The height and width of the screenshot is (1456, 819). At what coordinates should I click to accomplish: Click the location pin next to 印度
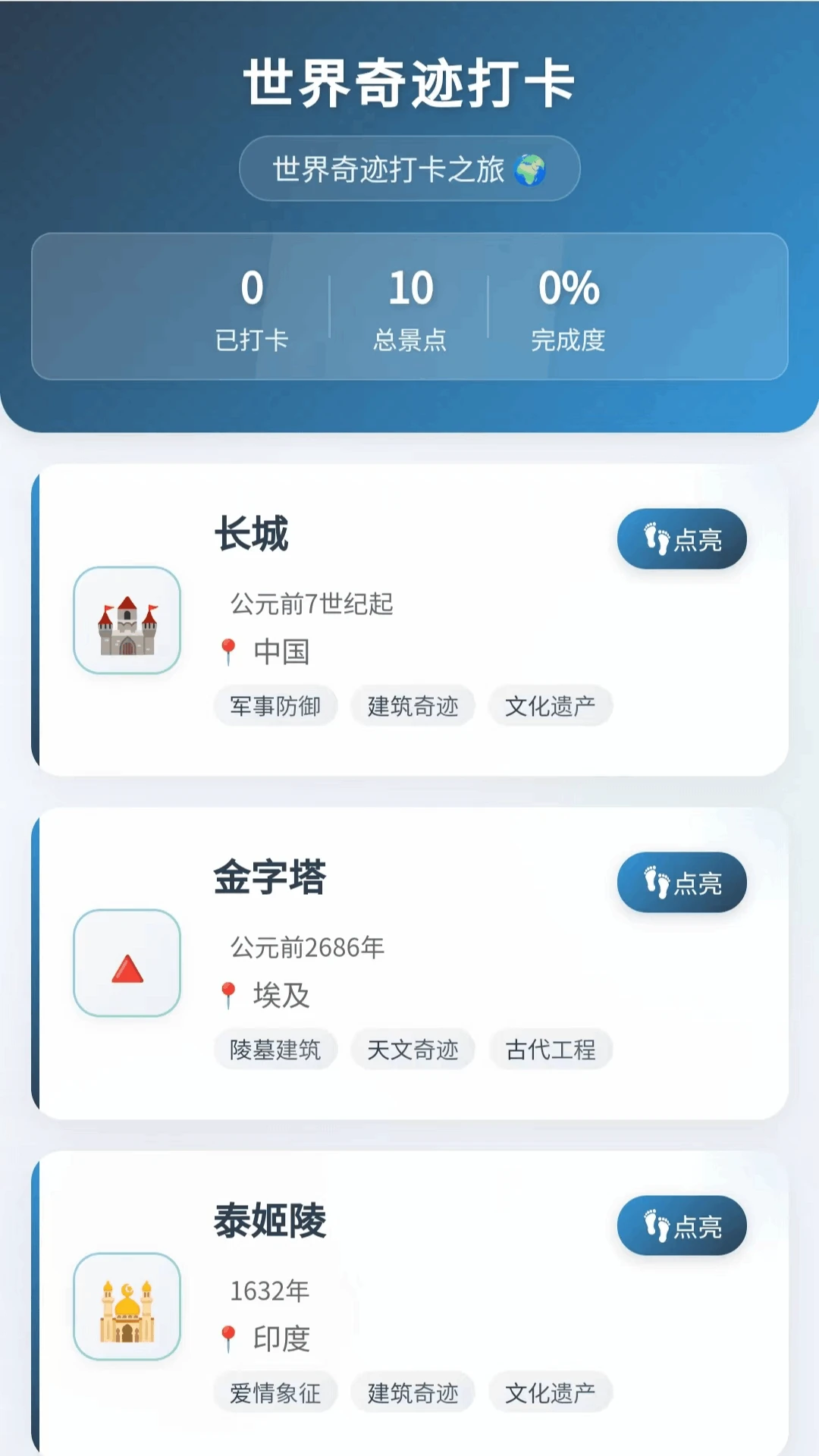[x=227, y=1336]
